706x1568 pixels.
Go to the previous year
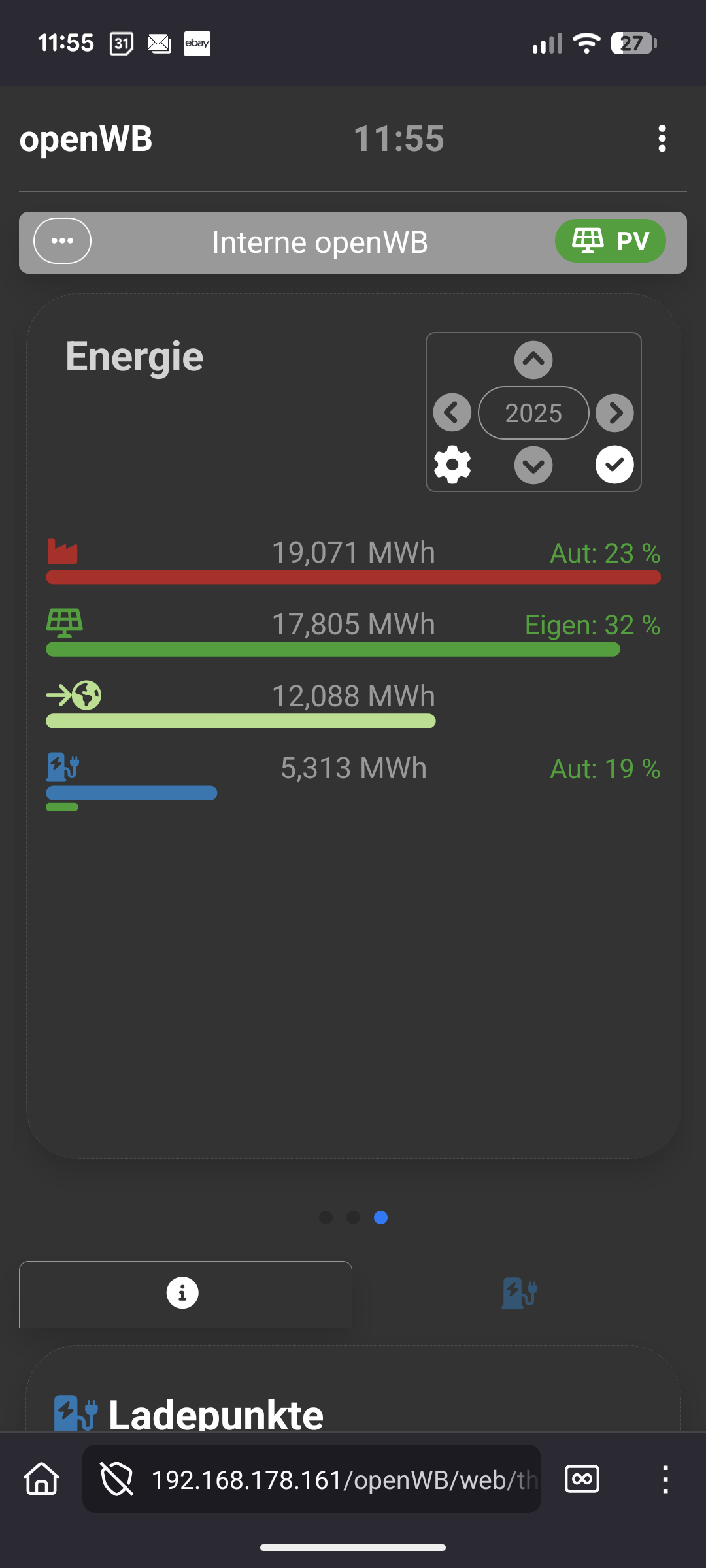coord(452,413)
